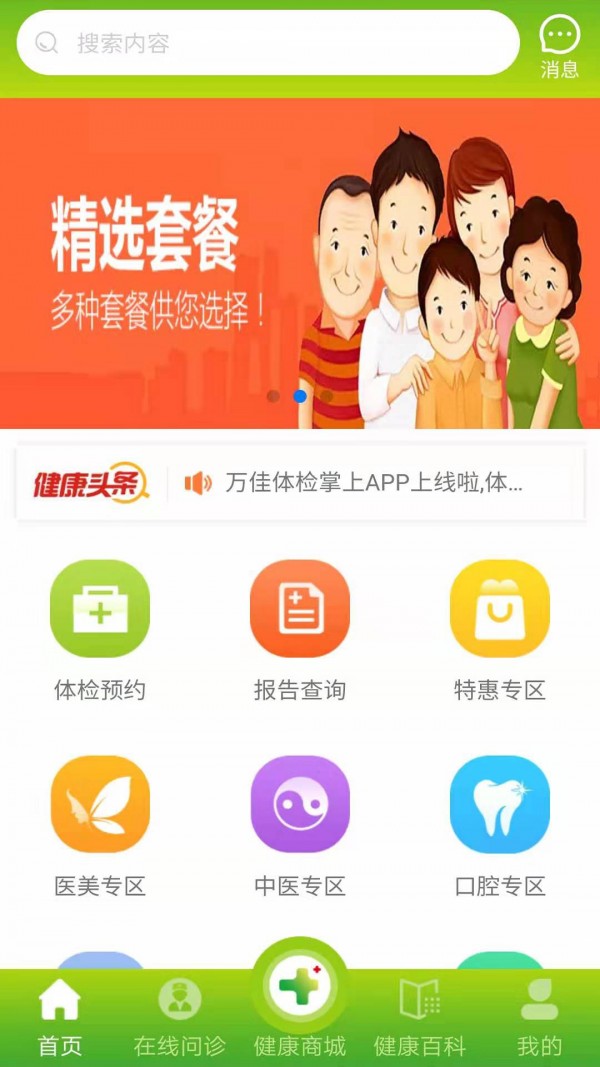Screen dimensions: 600x1067
Task: Open the 医美专区 section
Action: [100, 824]
